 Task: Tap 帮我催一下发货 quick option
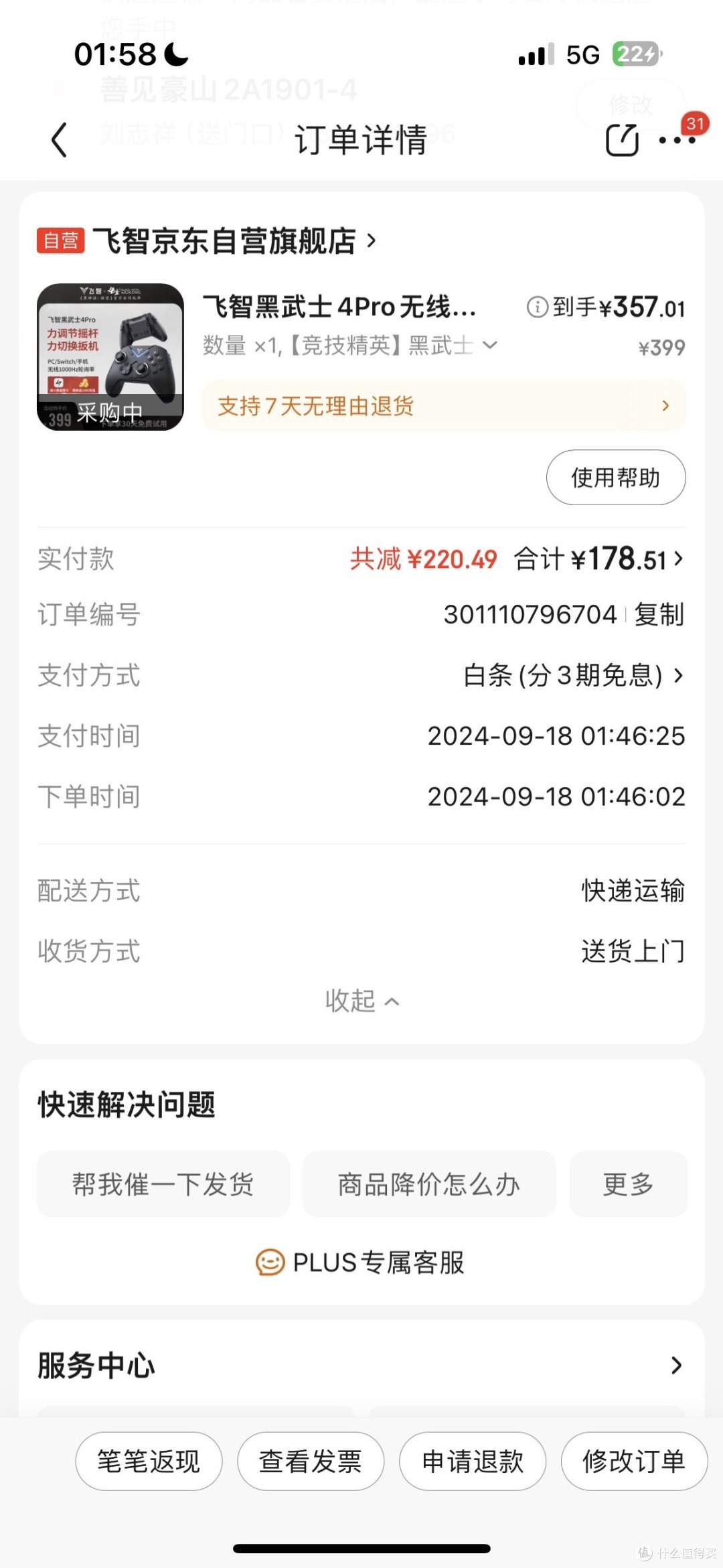click(163, 1184)
